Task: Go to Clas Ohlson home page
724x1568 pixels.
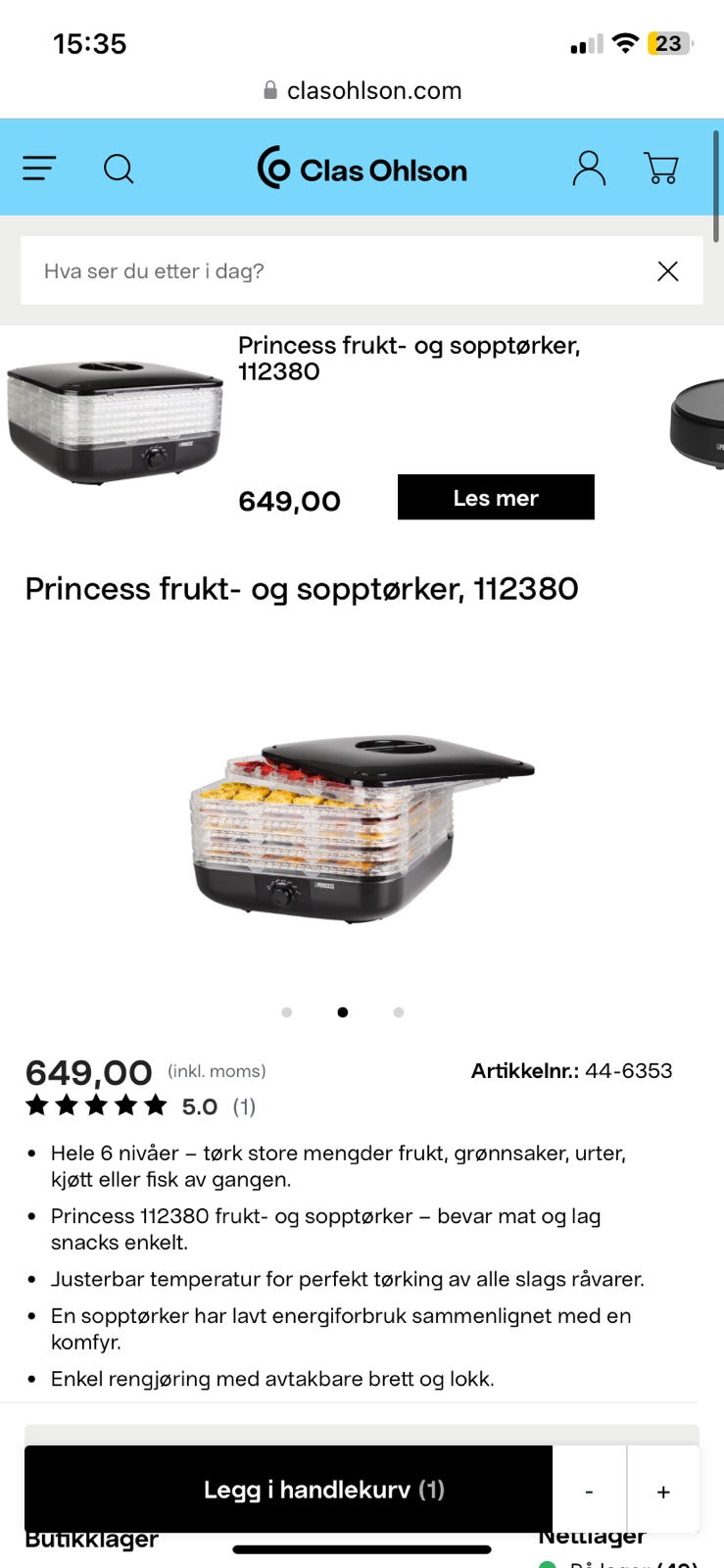Action: click(362, 169)
